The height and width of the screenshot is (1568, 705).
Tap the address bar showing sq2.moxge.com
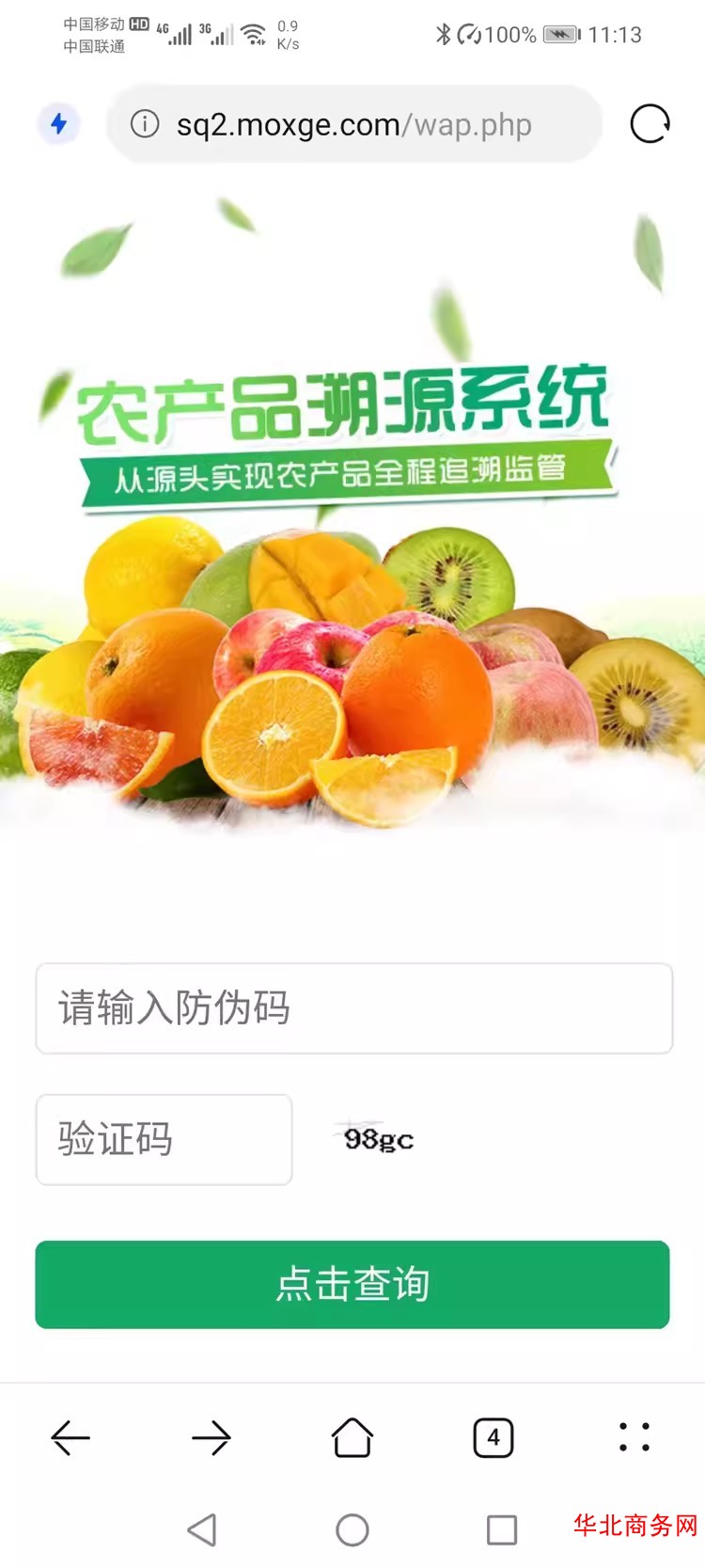353,124
